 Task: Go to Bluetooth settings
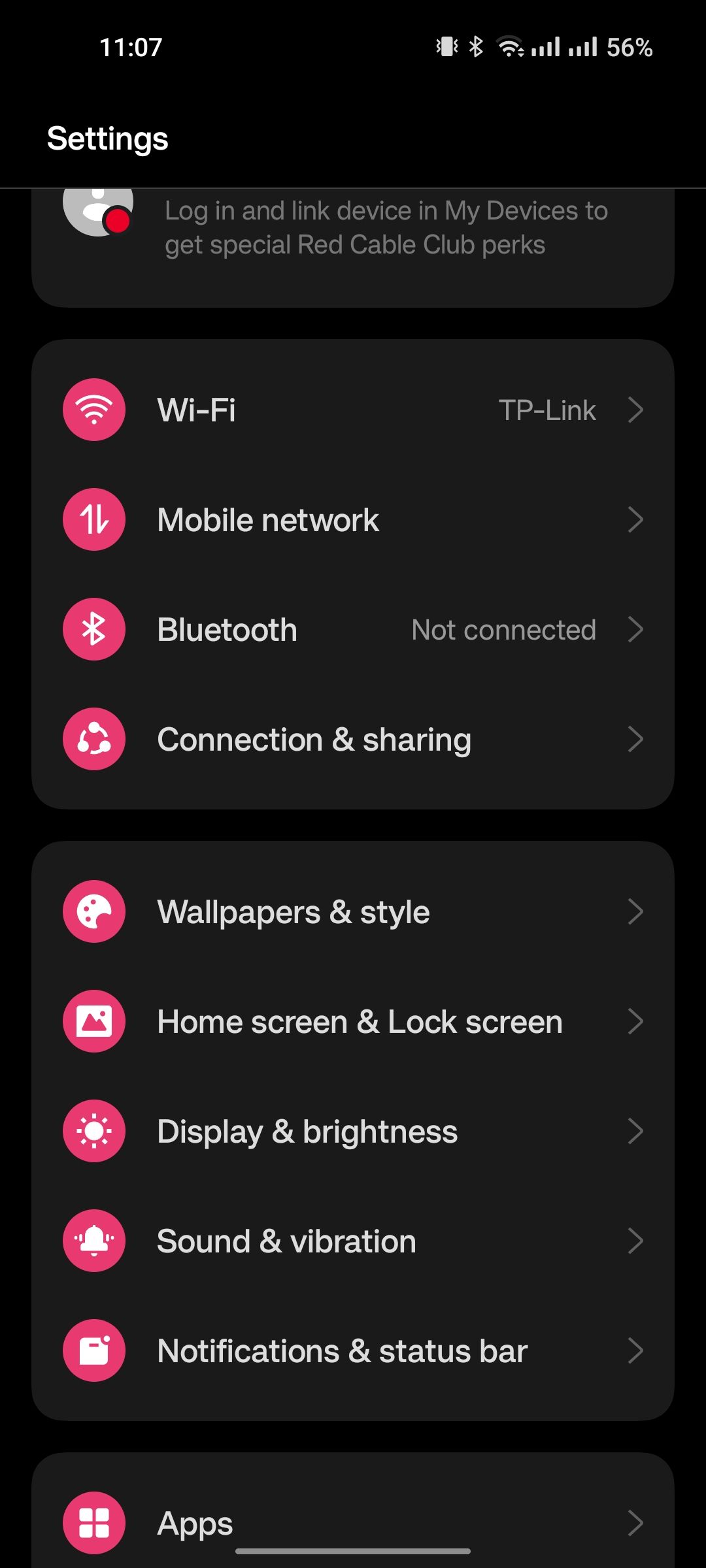tap(353, 630)
